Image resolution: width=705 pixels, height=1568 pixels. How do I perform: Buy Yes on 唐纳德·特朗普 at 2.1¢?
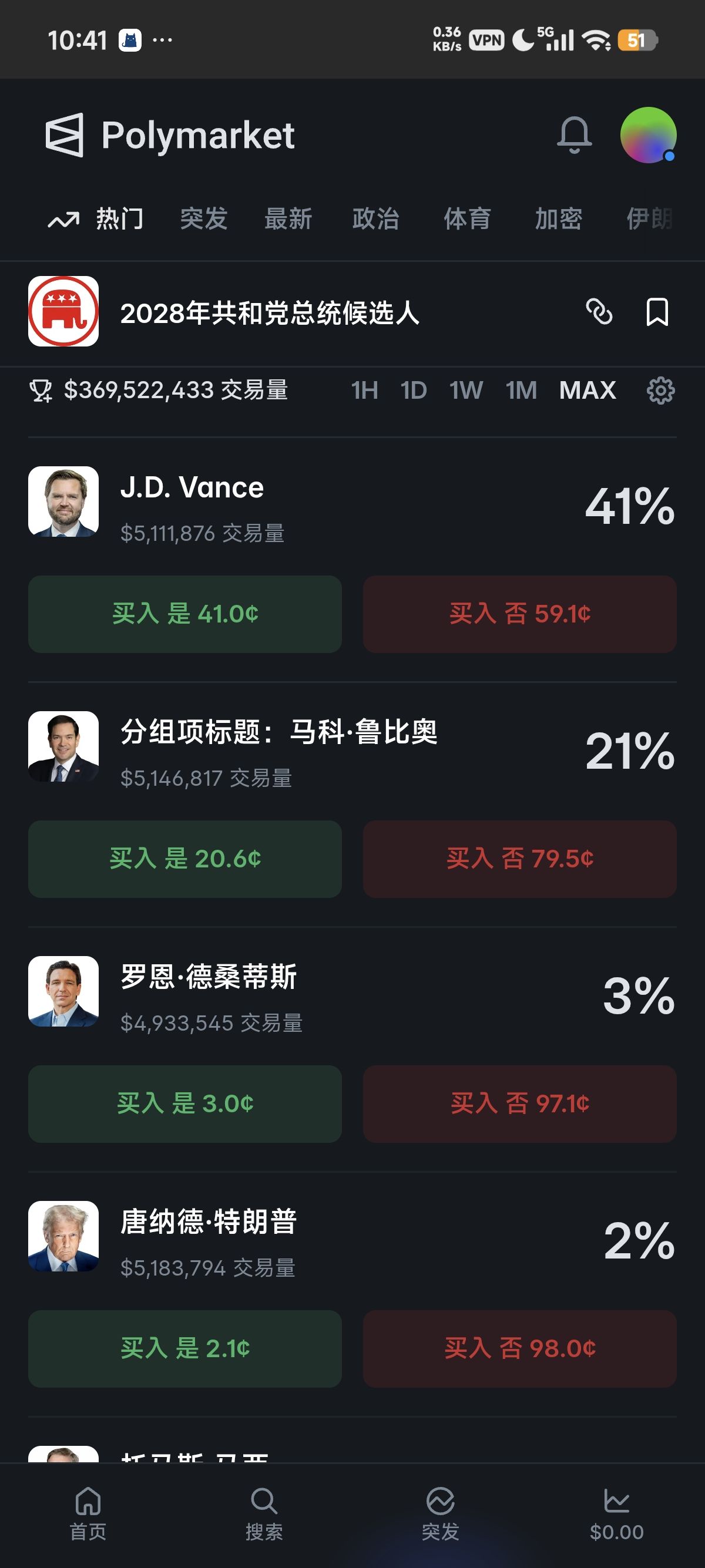tap(185, 1348)
